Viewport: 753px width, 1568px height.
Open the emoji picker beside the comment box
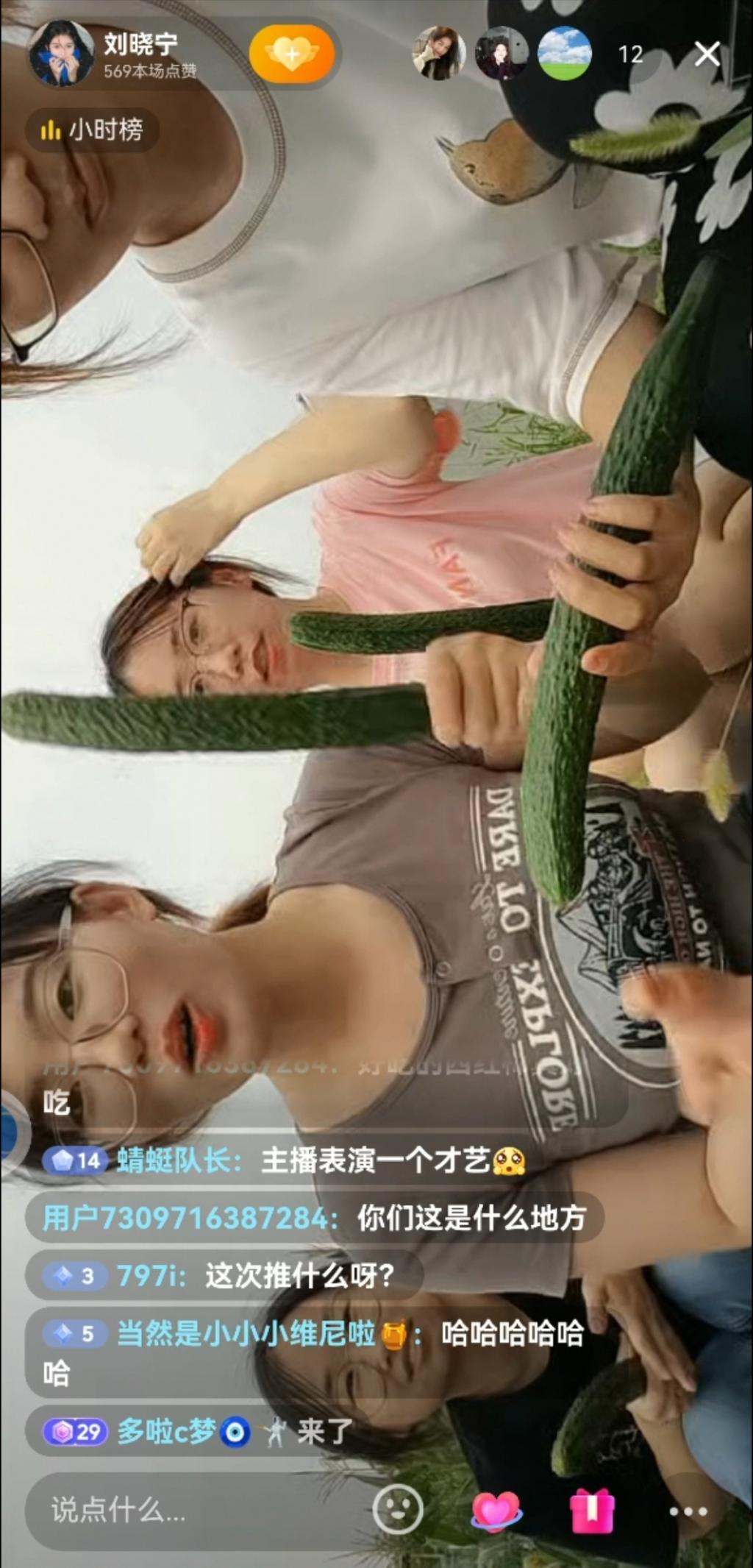point(398,1511)
